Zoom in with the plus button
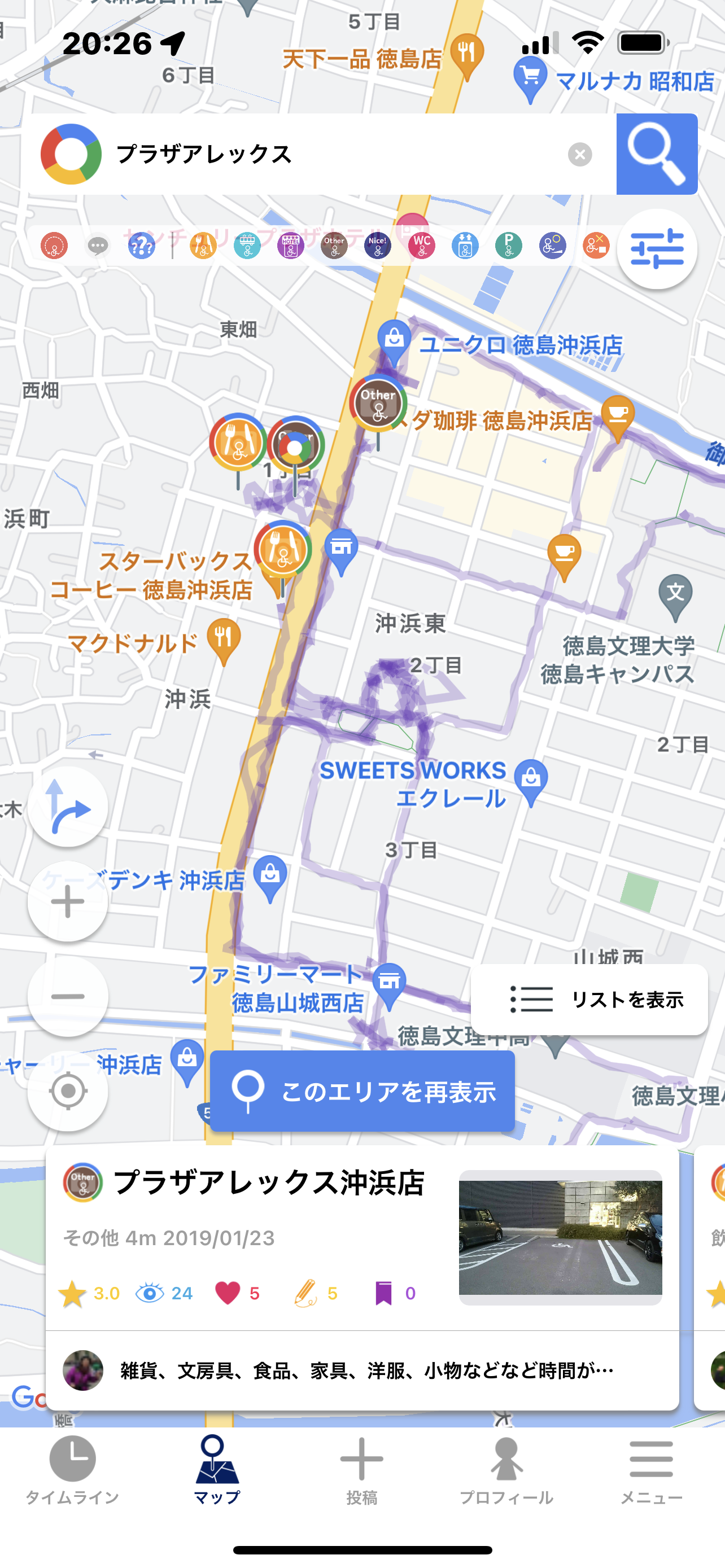The height and width of the screenshot is (1568, 725). [68, 901]
